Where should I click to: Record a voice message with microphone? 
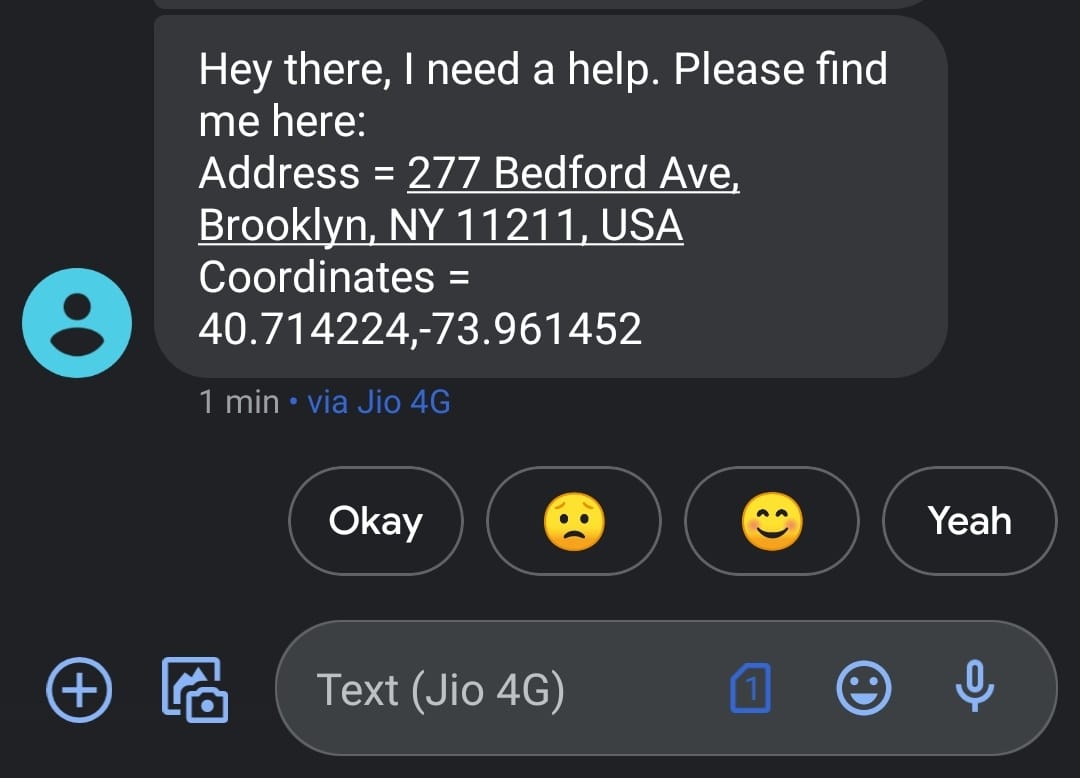click(x=974, y=688)
